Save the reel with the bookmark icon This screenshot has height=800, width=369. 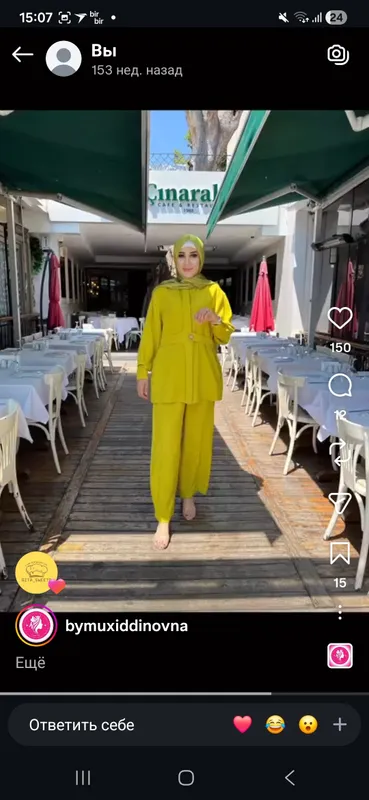click(x=340, y=553)
